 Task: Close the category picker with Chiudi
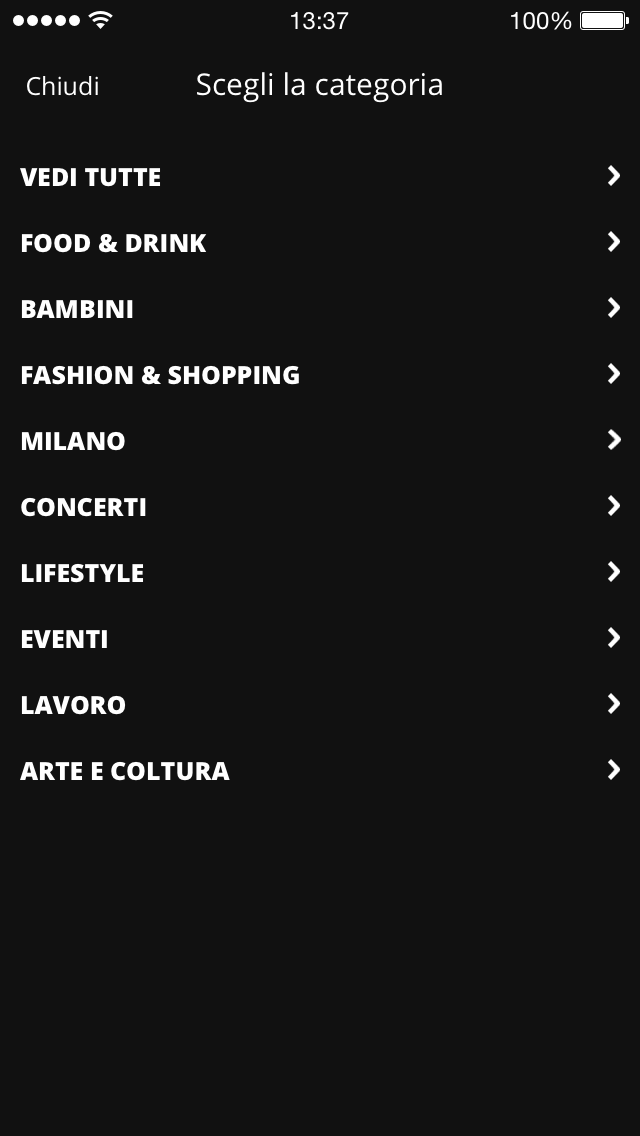tap(62, 86)
